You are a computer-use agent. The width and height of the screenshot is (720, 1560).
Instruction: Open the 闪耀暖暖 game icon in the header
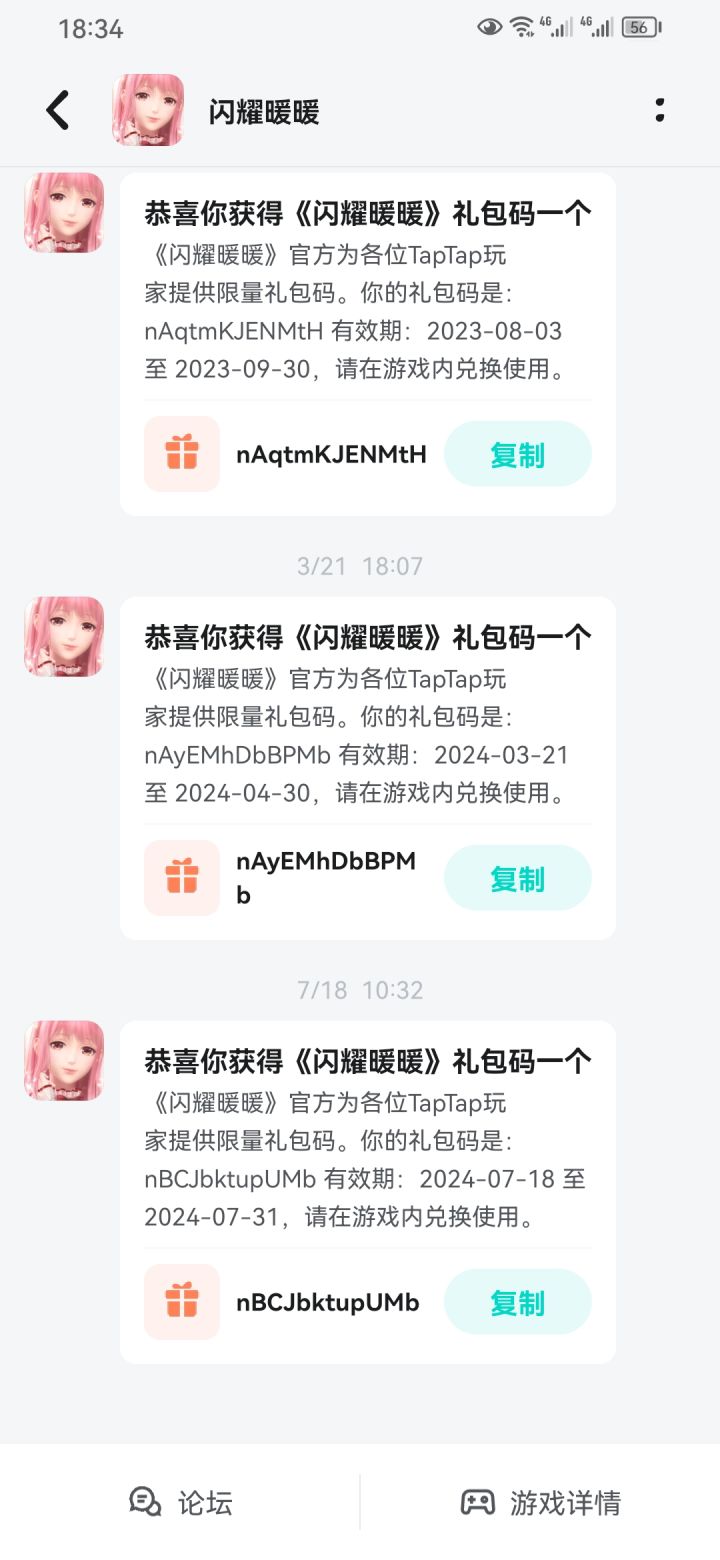click(x=147, y=109)
